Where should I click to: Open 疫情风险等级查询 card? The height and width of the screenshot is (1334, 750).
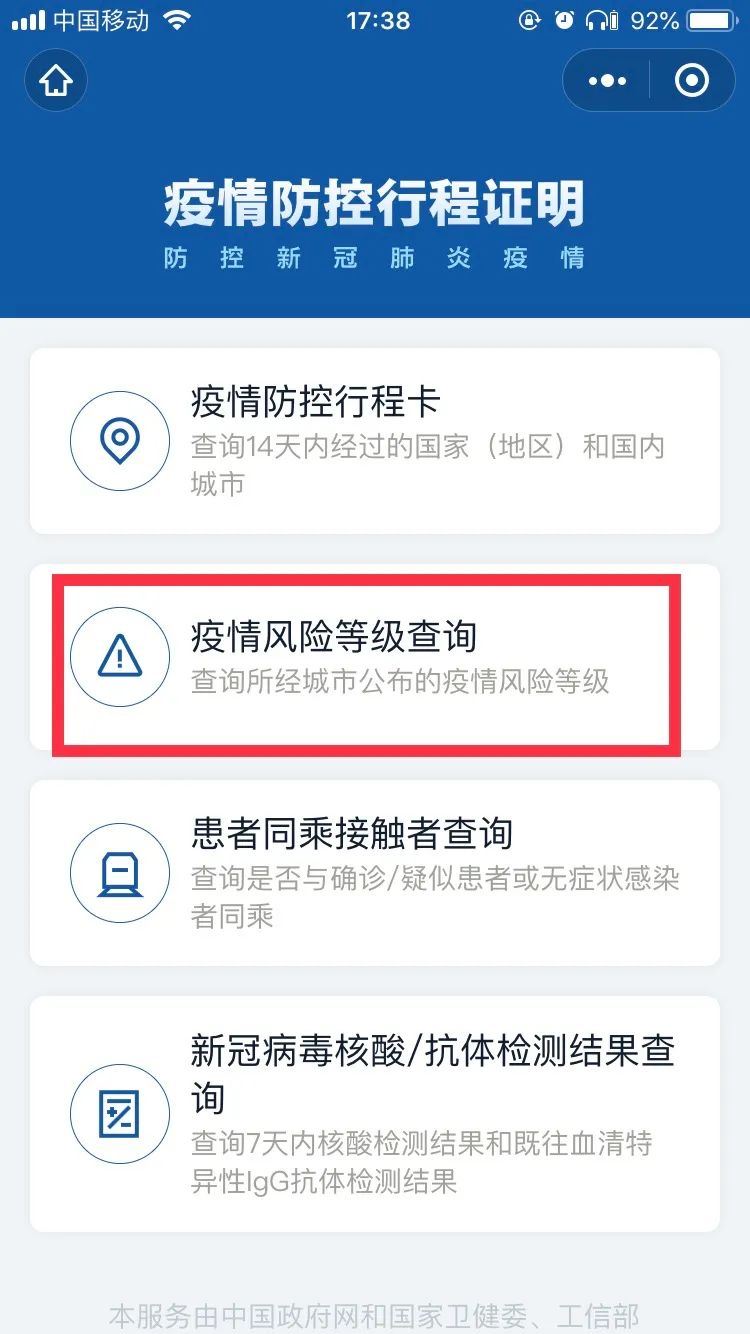point(375,657)
